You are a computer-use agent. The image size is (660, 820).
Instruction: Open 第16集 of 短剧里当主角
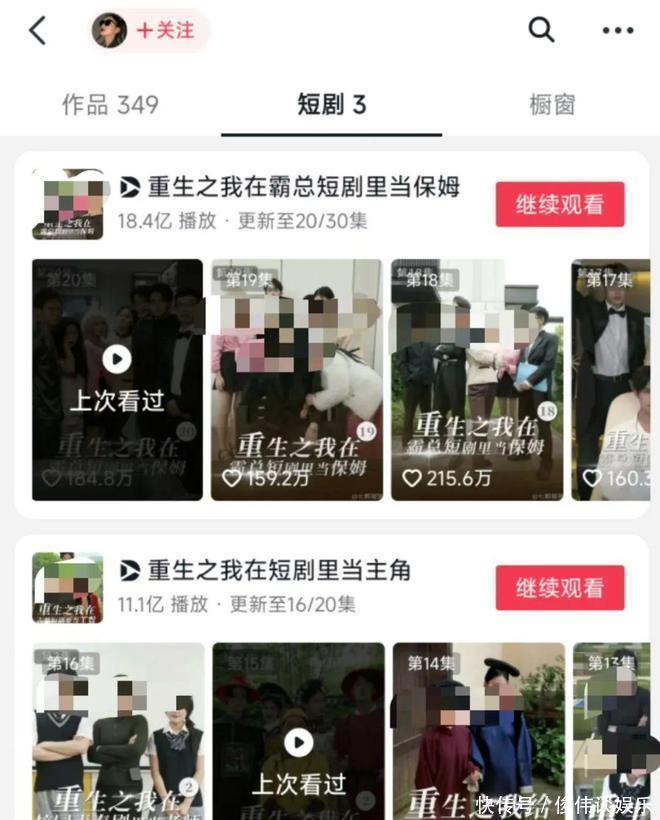click(x=117, y=730)
